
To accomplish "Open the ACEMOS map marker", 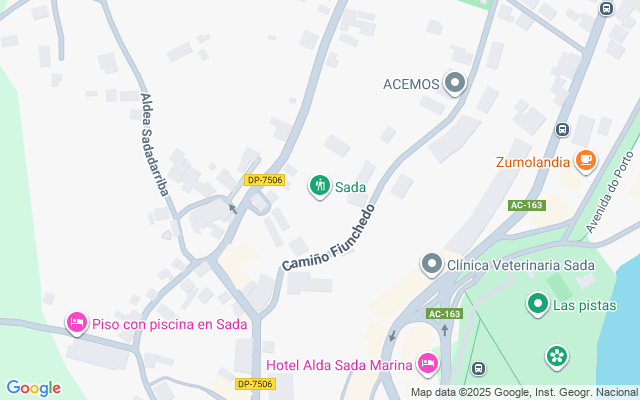I will pos(455,84).
